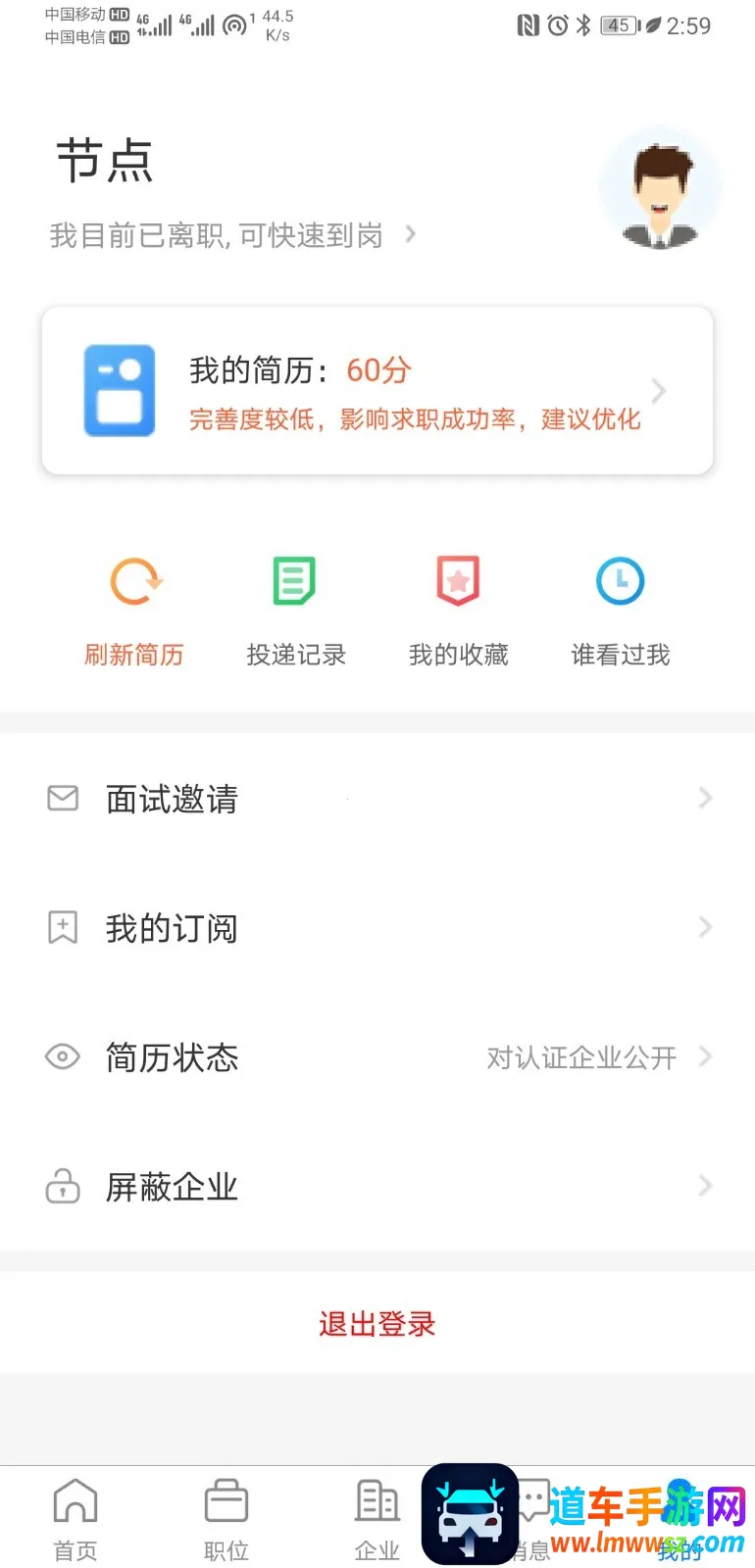Change 简历状态 visibility setting

(377, 1057)
